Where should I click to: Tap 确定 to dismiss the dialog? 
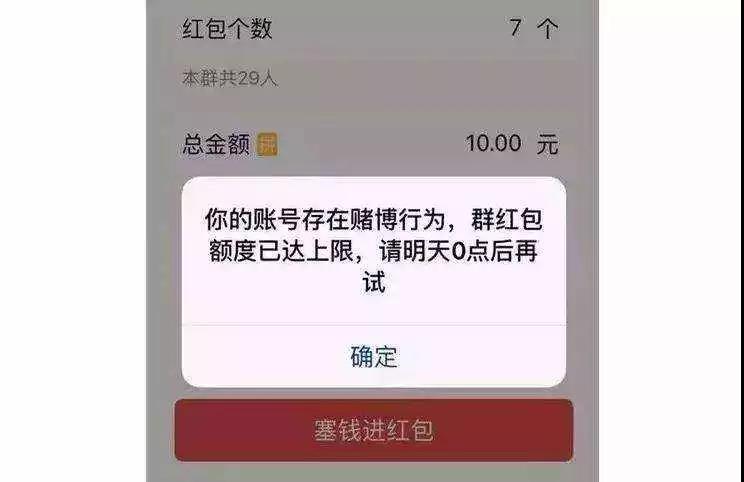(x=373, y=357)
